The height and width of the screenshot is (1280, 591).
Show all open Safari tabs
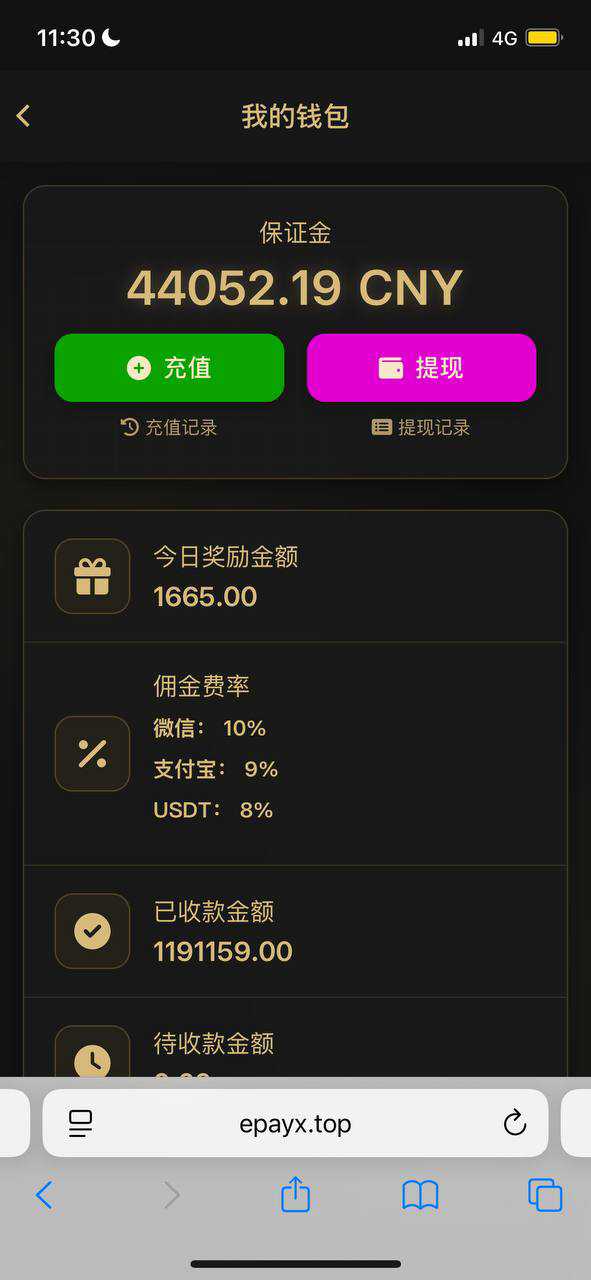(545, 1195)
